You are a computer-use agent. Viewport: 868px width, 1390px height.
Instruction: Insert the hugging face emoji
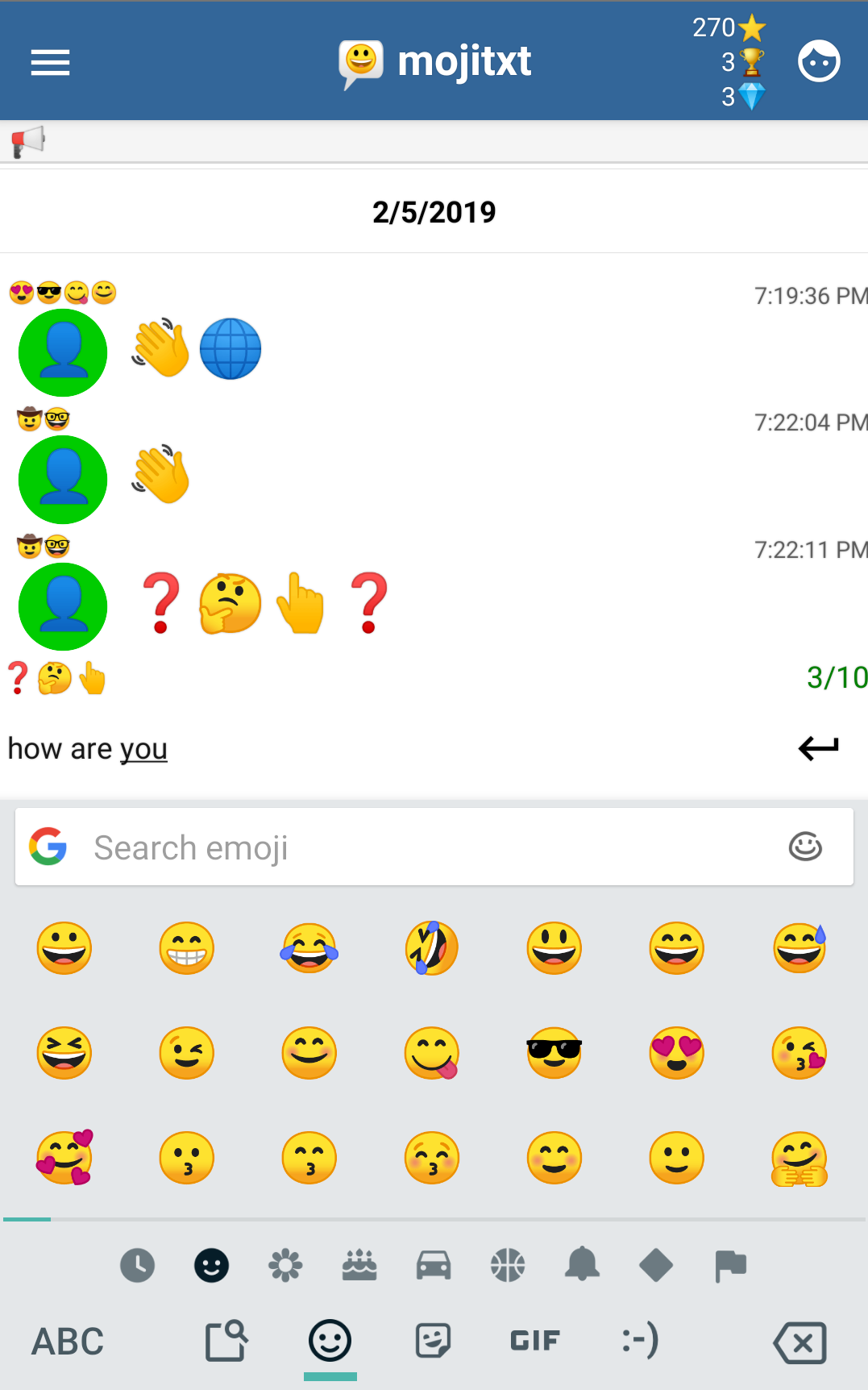point(799,1159)
